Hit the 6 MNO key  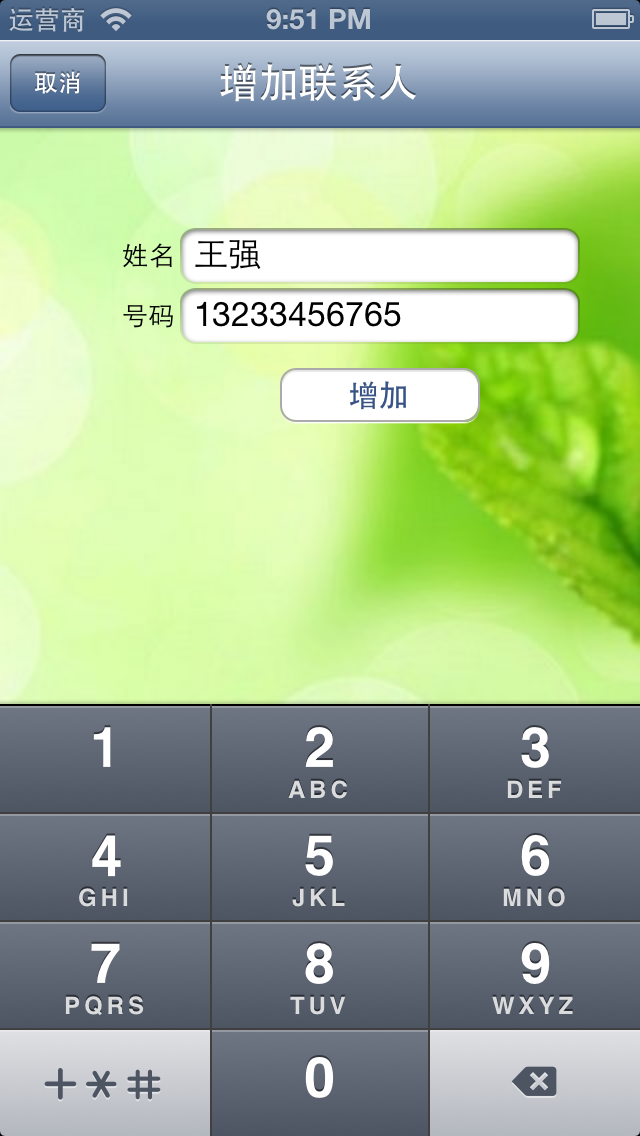pyautogui.click(x=534, y=868)
